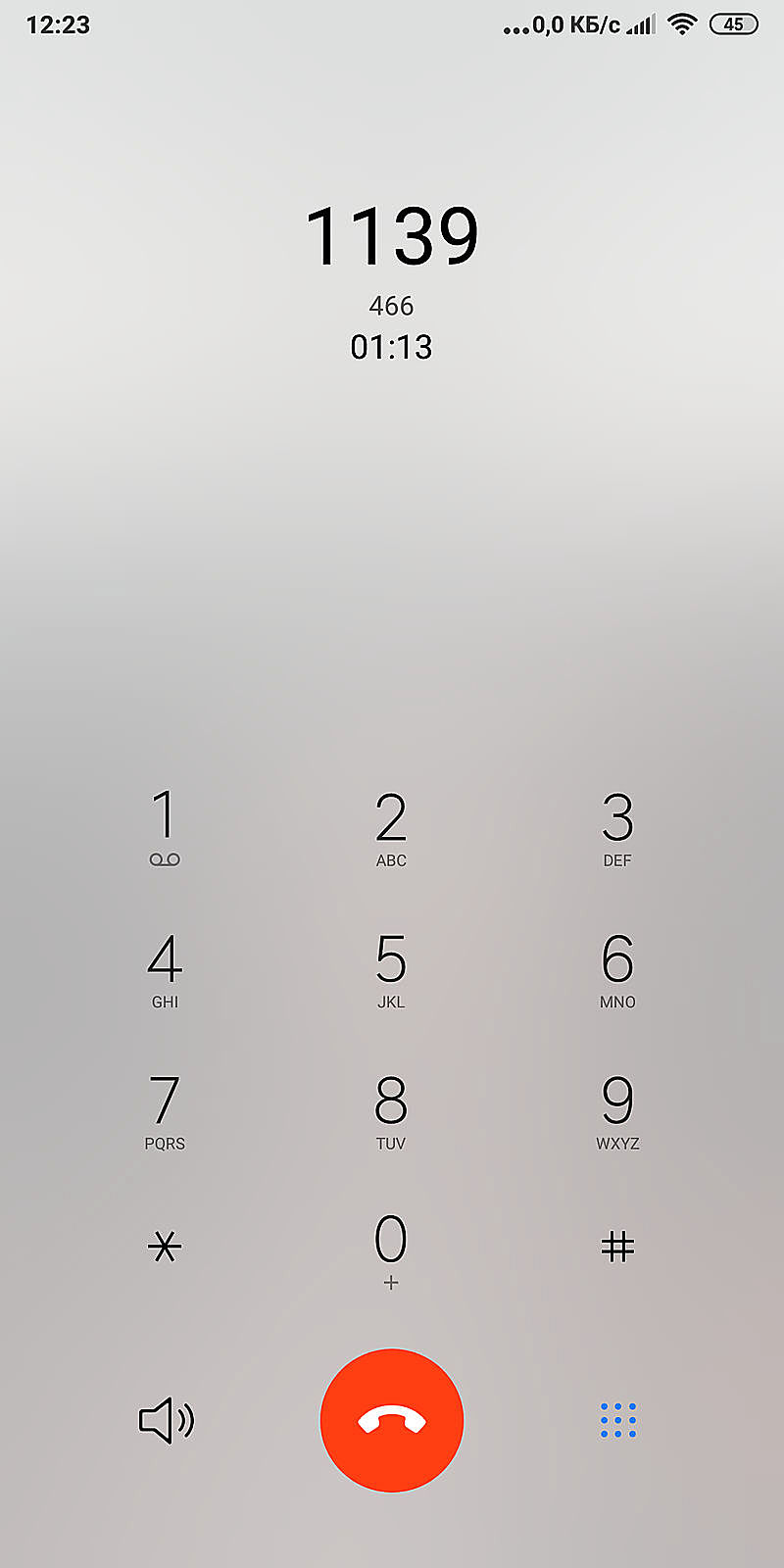784x1568 pixels.
Task: Turn on the speakerphone
Action: pyautogui.click(x=166, y=1420)
